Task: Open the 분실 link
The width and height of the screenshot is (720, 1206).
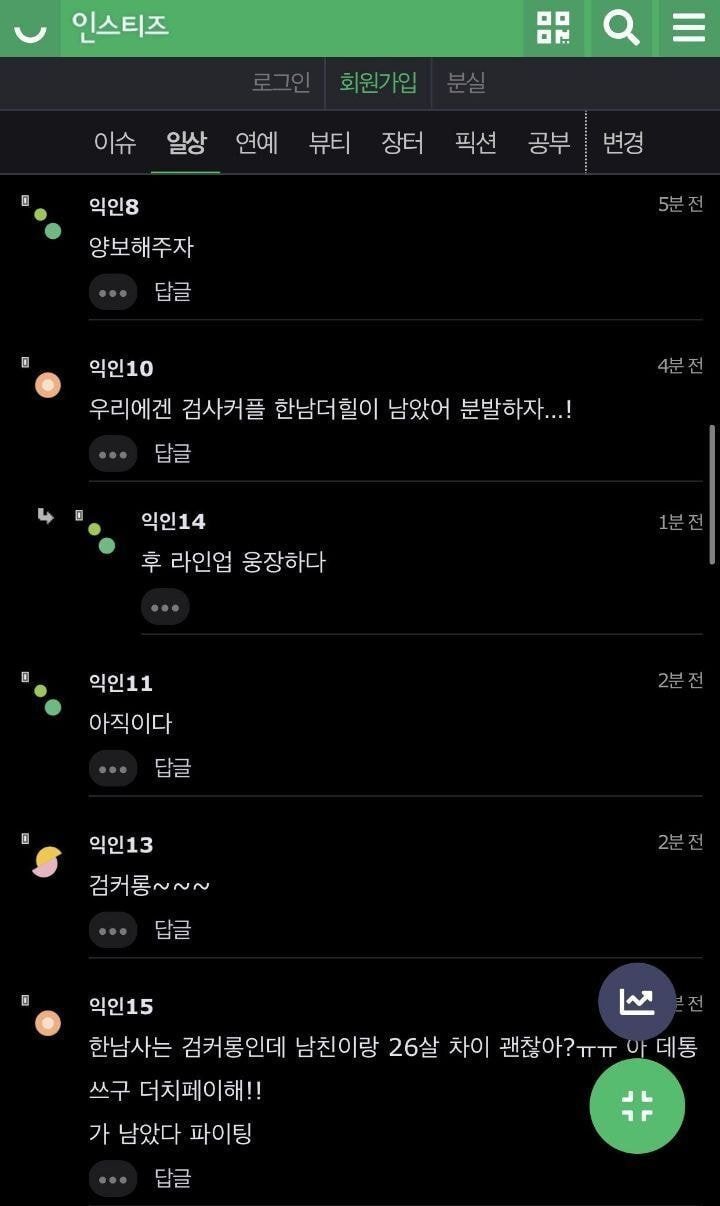Action: tap(466, 83)
